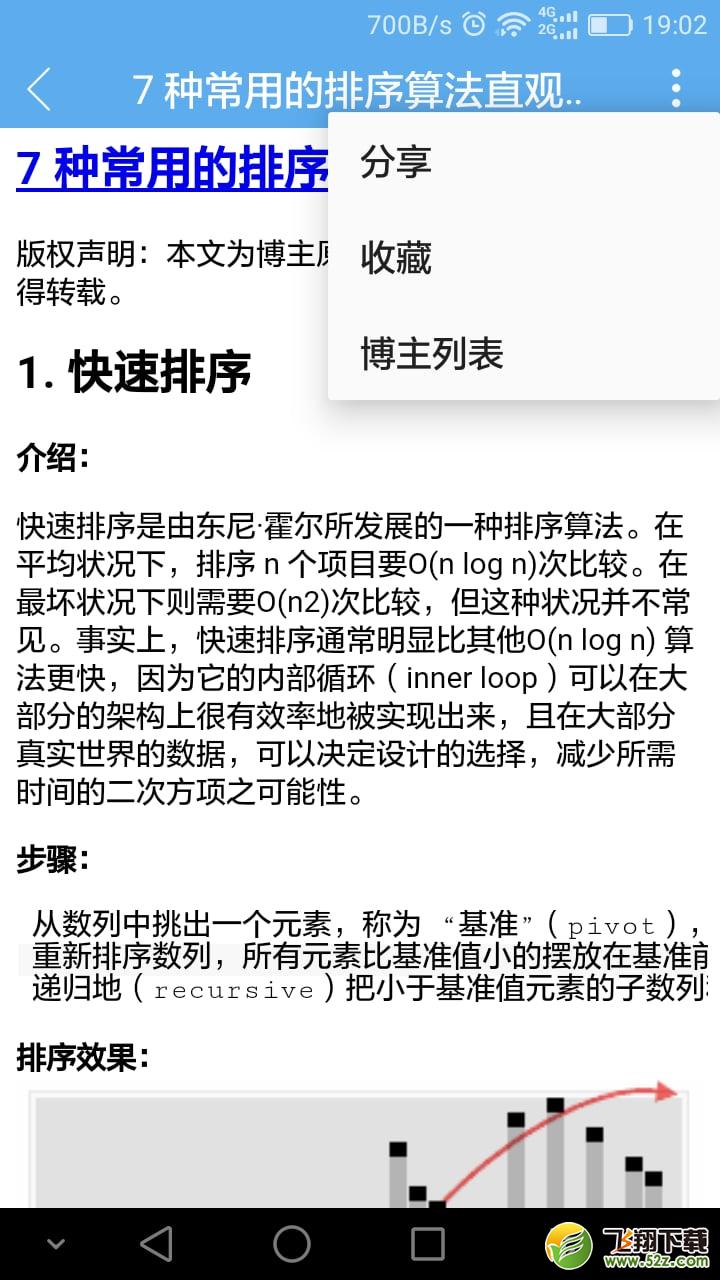This screenshot has height=1280, width=720.
Task: Choose 收藏 to bookmark this article
Action: pyautogui.click(x=396, y=257)
